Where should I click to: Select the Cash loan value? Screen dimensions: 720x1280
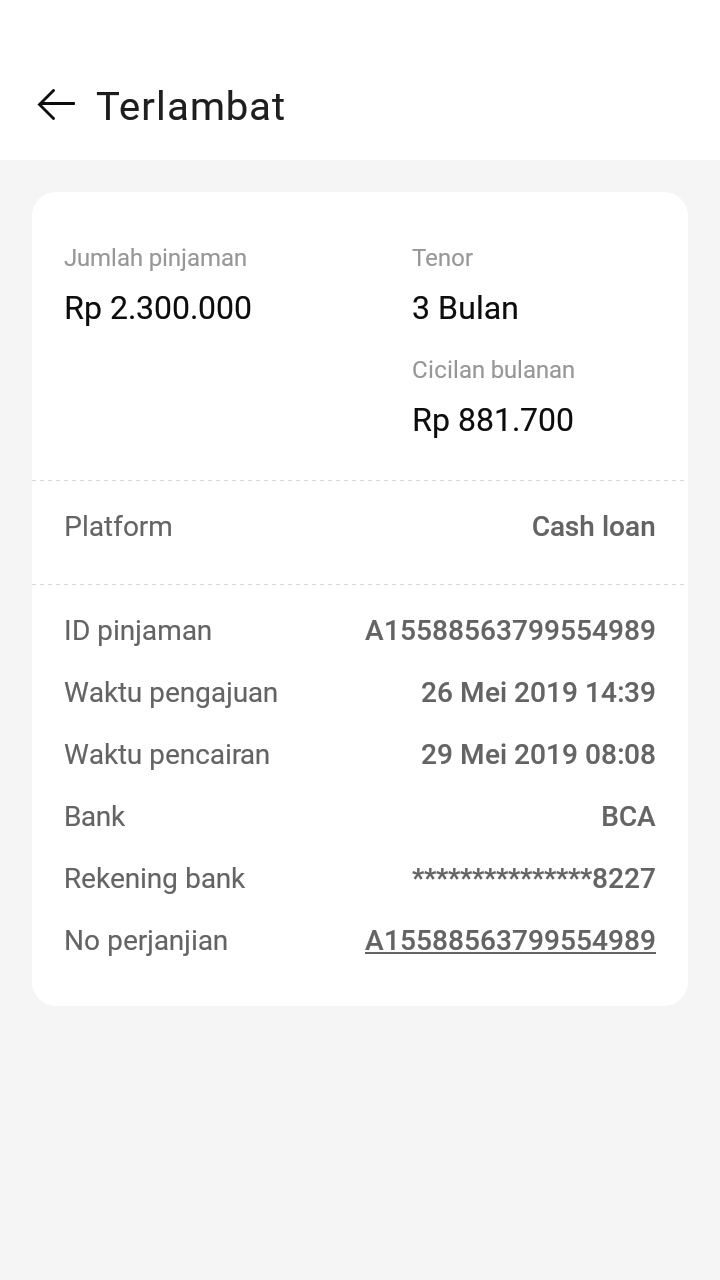(593, 526)
